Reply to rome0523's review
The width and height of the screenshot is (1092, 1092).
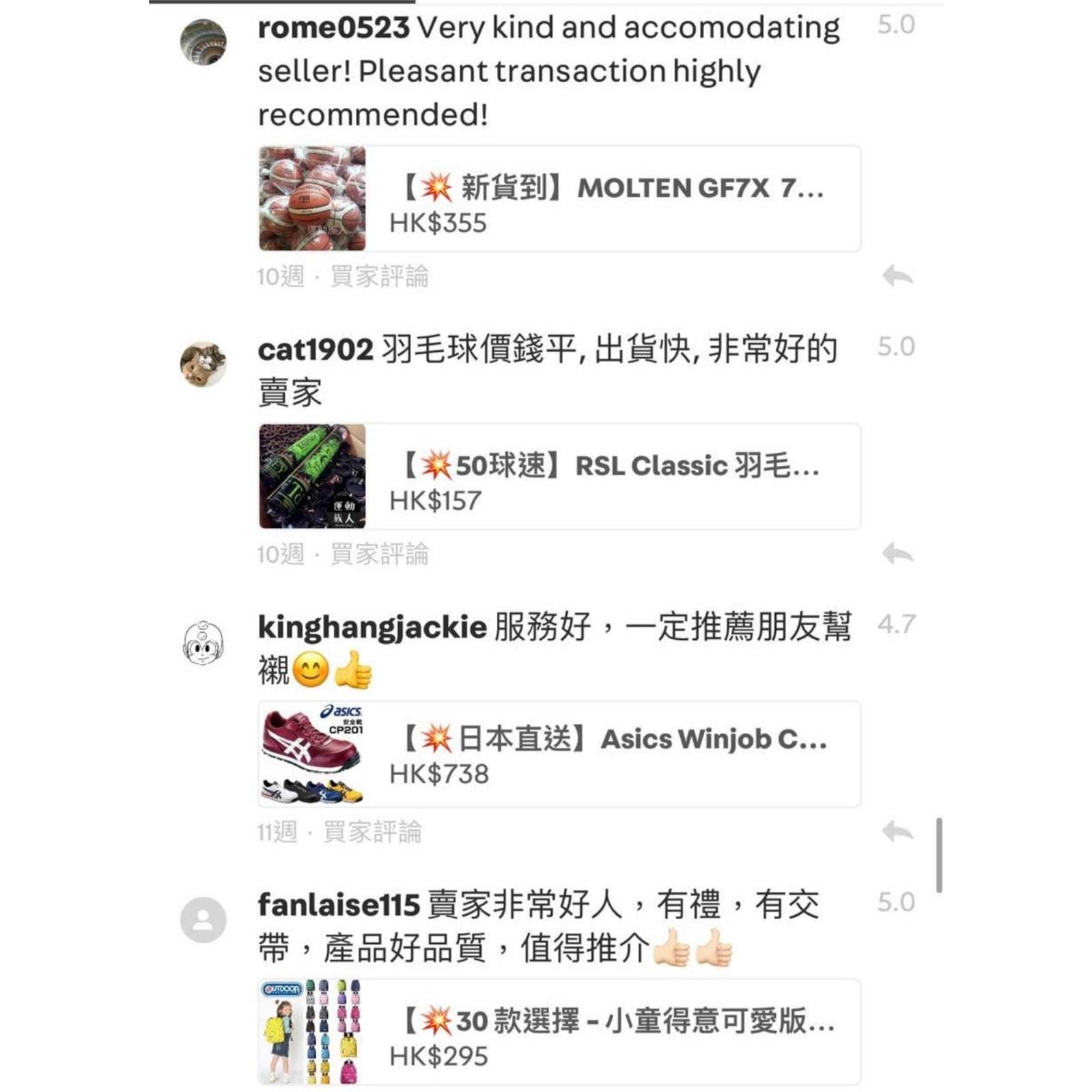point(897,276)
